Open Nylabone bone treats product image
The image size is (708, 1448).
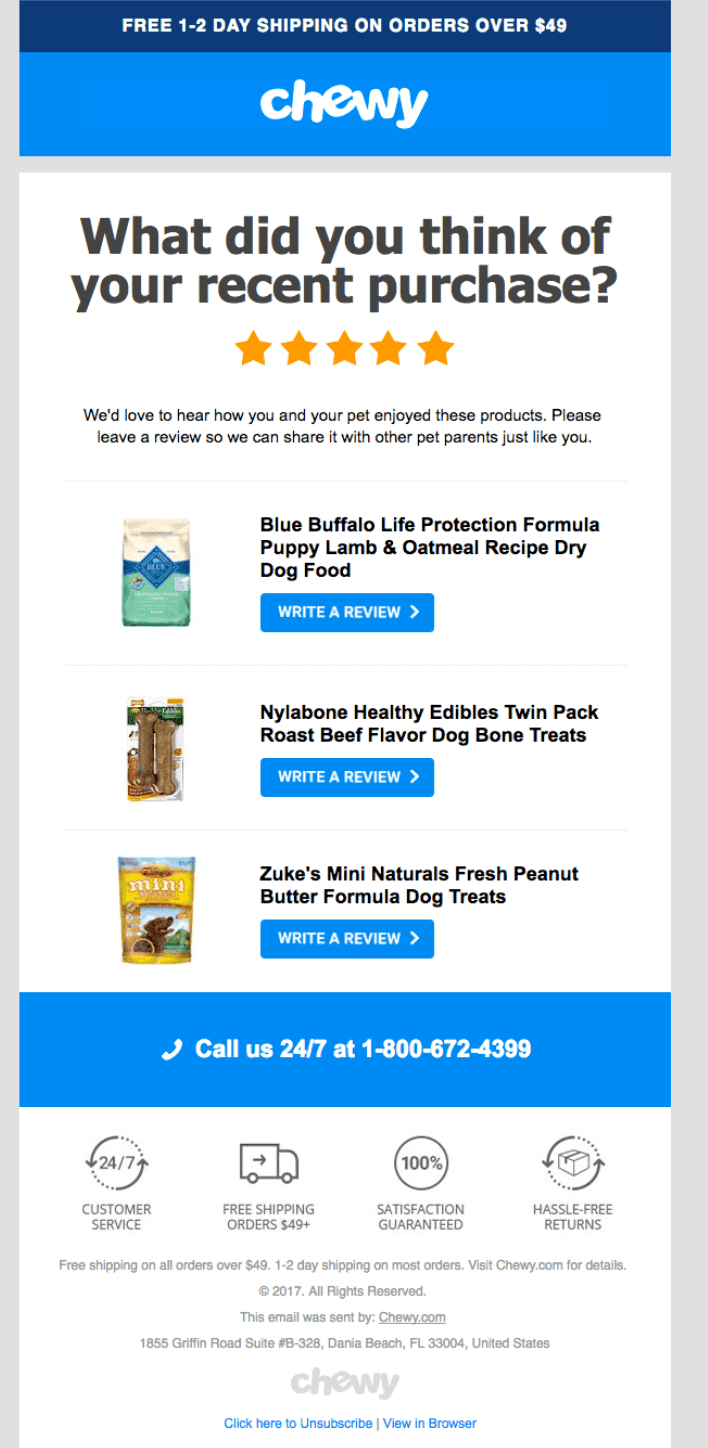(x=156, y=748)
